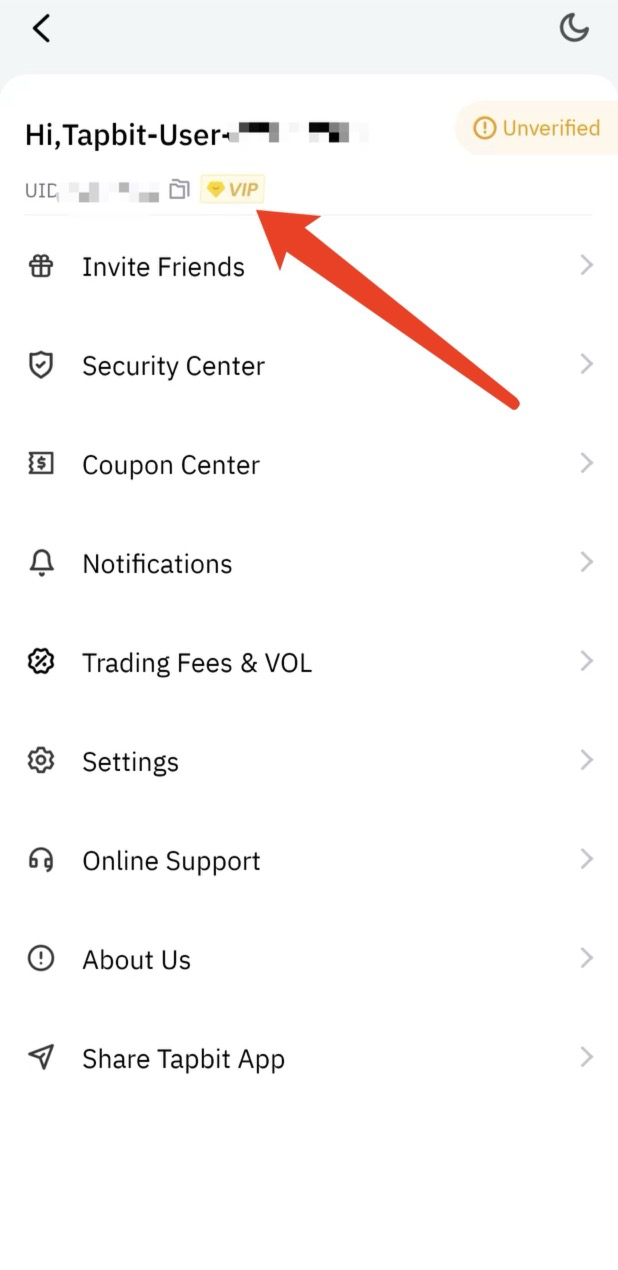Go to Security Center
Screen dimensions: 618x1270
[x=173, y=366]
